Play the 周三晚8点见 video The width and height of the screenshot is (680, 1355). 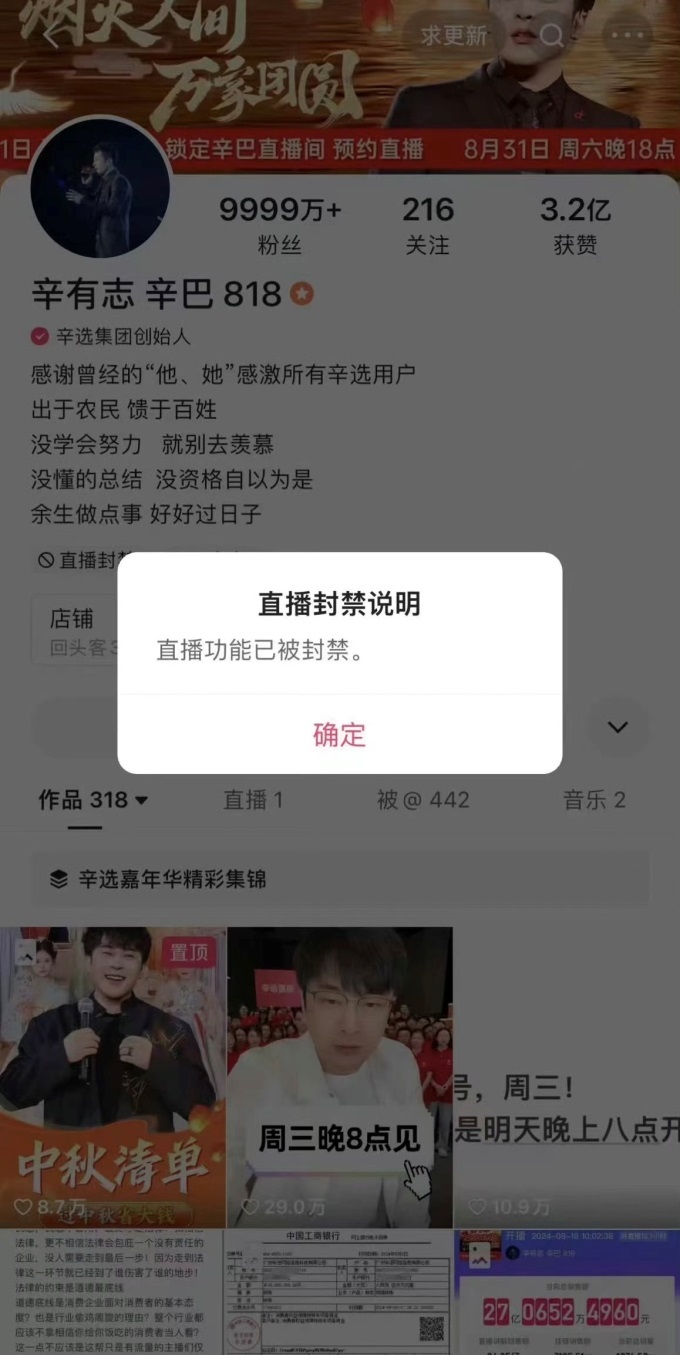(339, 1075)
